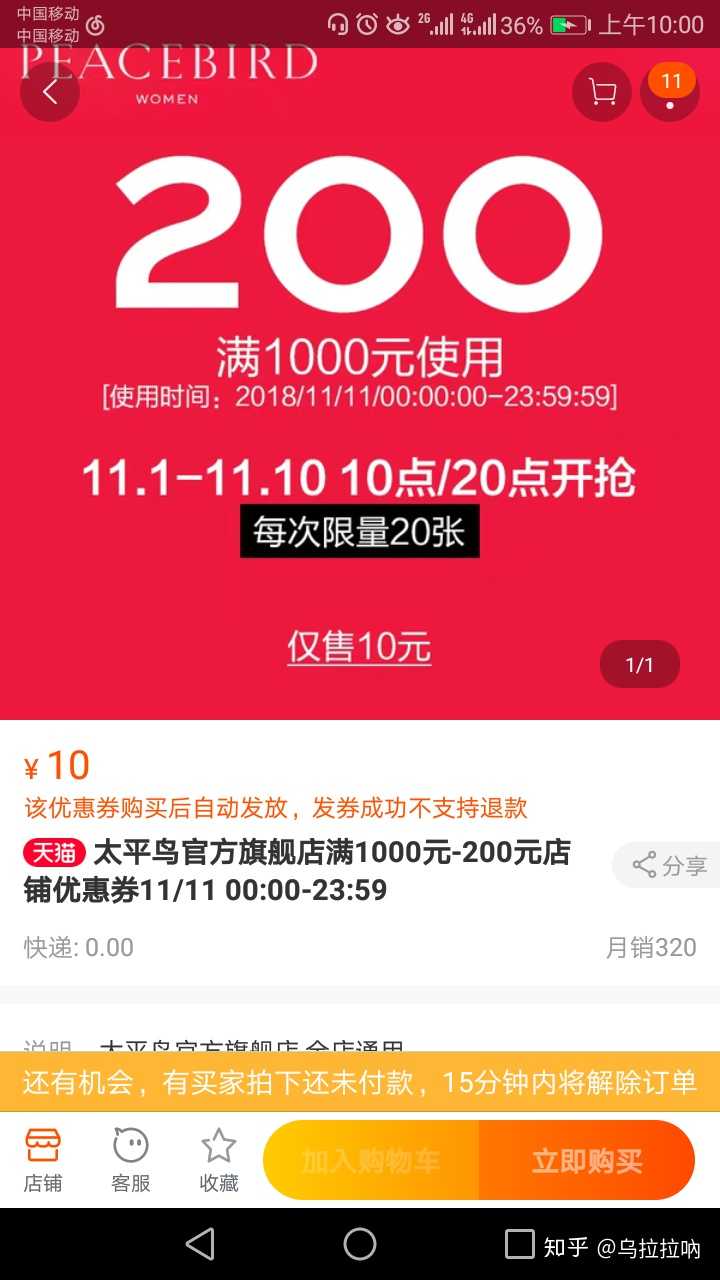
Task: Contact 客服 customer service
Action: pyautogui.click(x=131, y=1160)
